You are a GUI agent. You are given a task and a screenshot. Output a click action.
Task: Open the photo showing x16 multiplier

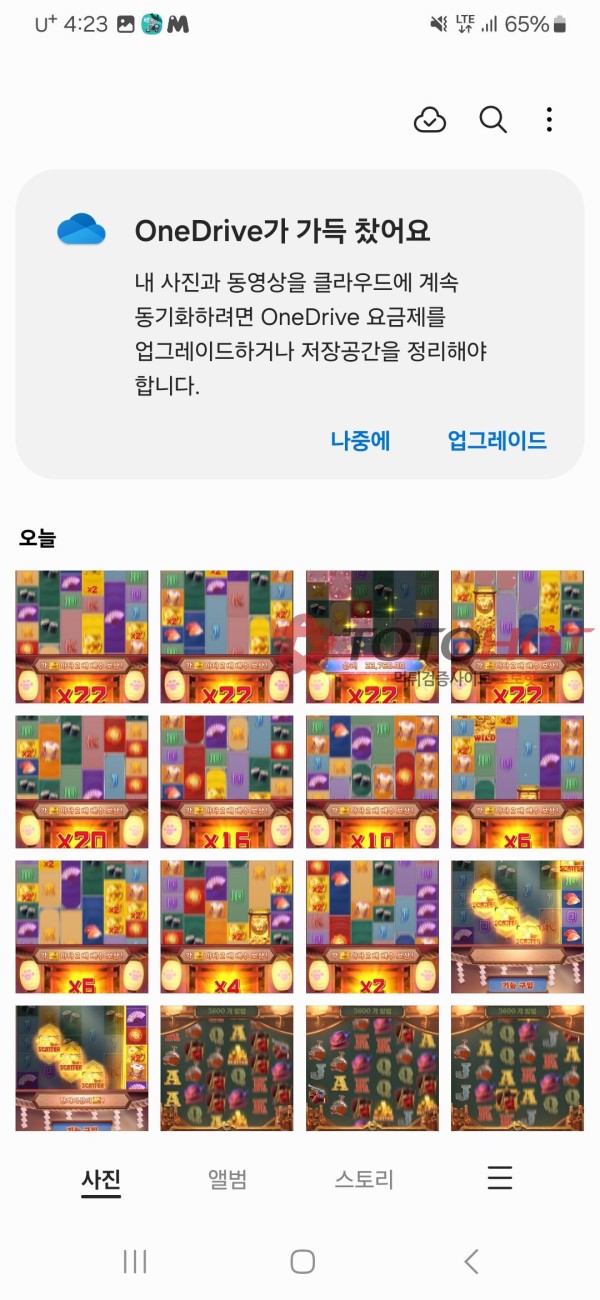tap(227, 781)
